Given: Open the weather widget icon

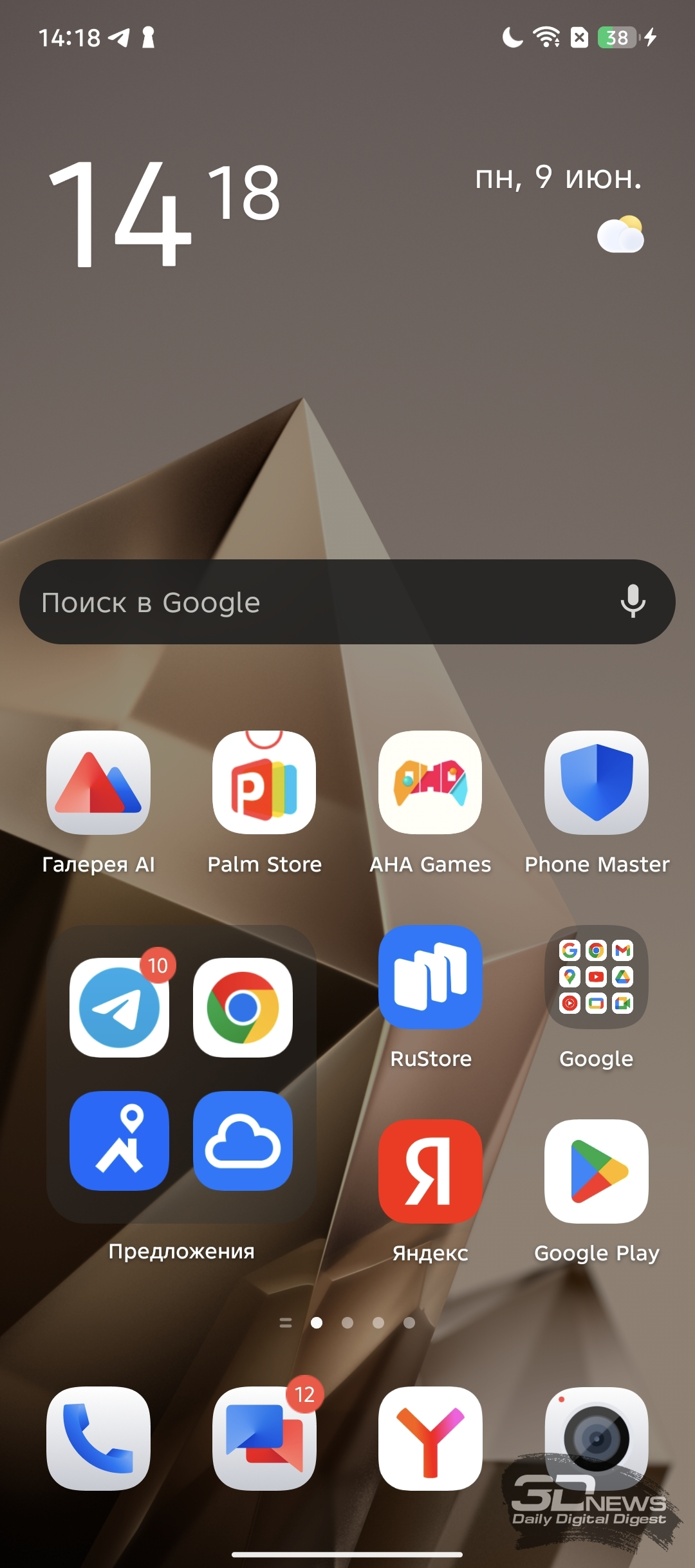Looking at the screenshot, I should pyautogui.click(x=620, y=234).
